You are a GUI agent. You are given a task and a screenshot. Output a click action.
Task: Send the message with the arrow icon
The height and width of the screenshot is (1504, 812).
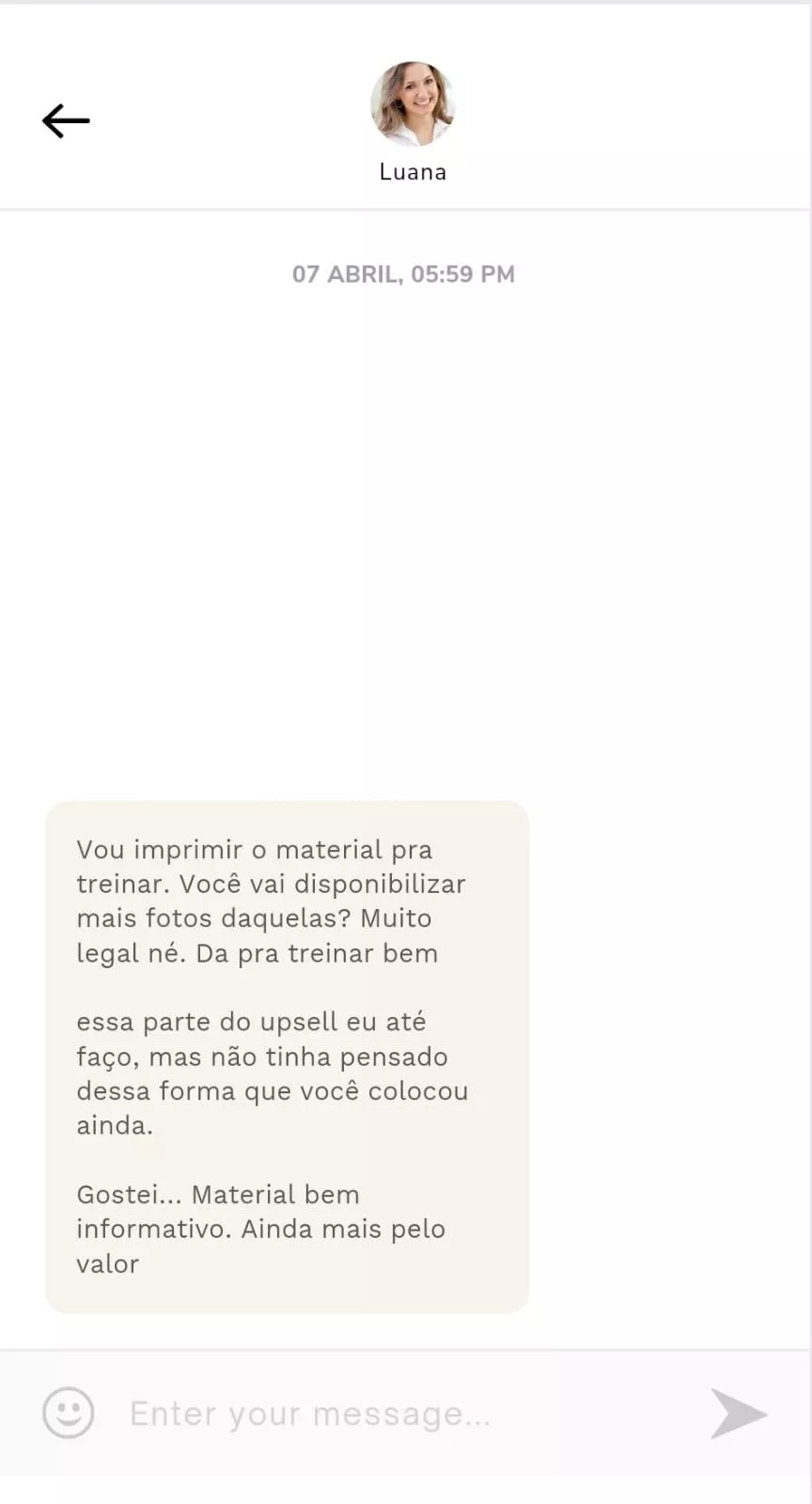pos(739,1413)
